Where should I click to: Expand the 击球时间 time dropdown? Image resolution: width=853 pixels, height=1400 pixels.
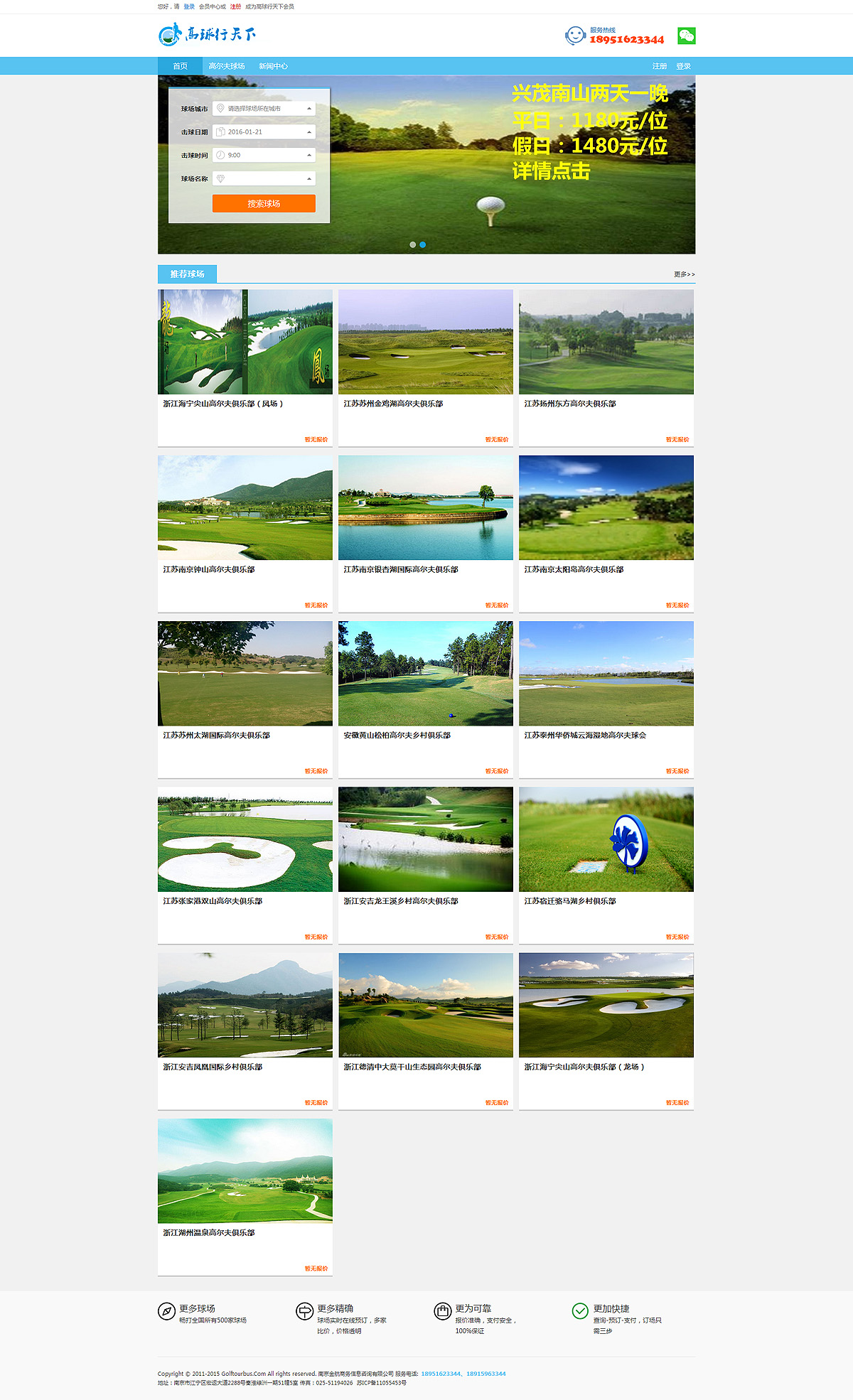(x=264, y=155)
